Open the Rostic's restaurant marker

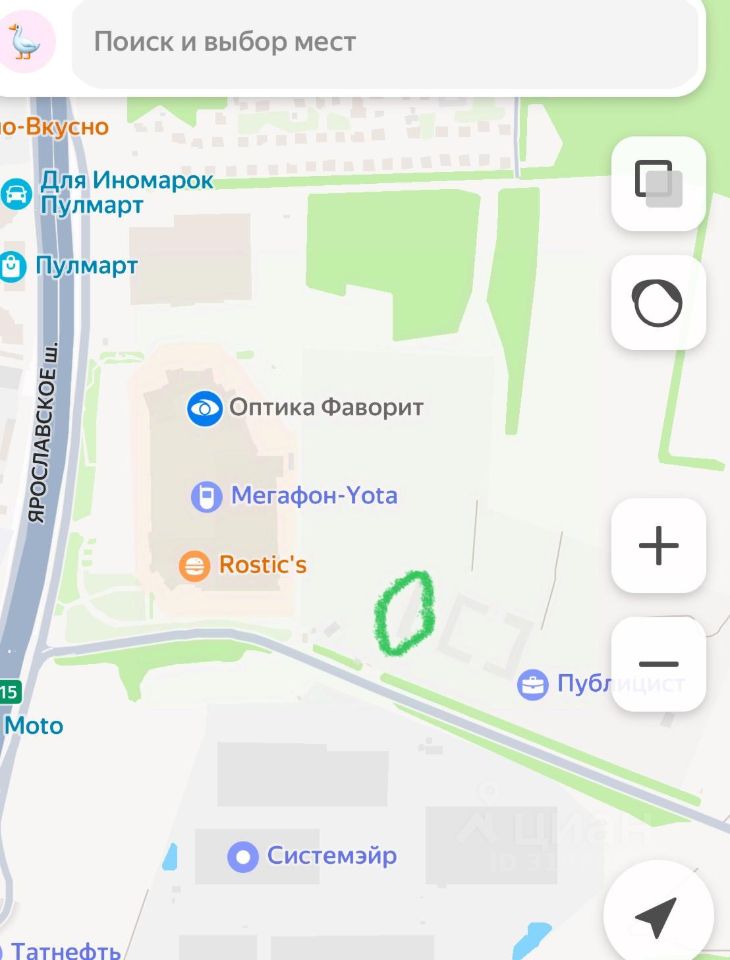(195, 566)
